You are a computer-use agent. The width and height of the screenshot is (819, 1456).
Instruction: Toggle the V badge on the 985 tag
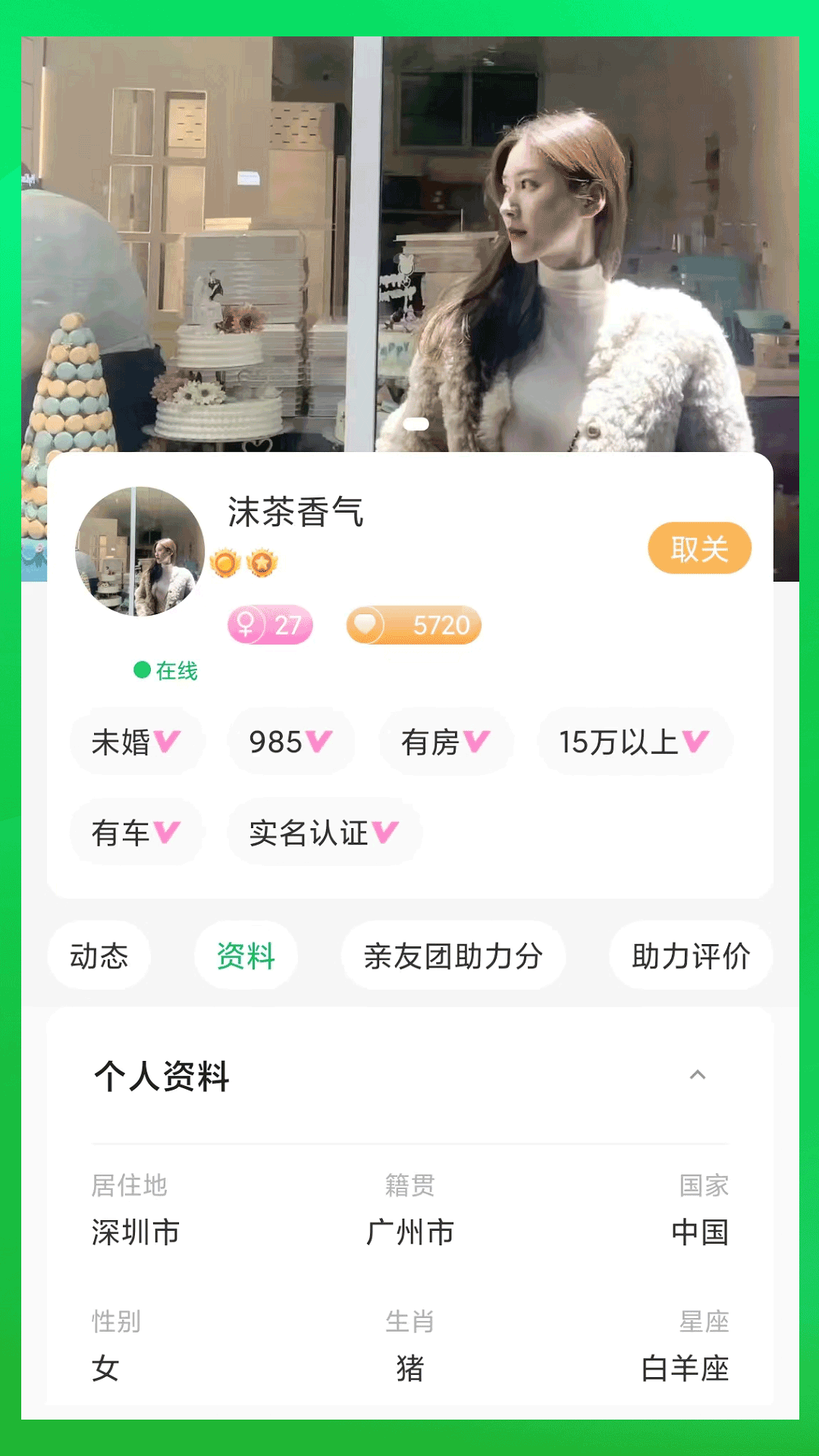(319, 741)
